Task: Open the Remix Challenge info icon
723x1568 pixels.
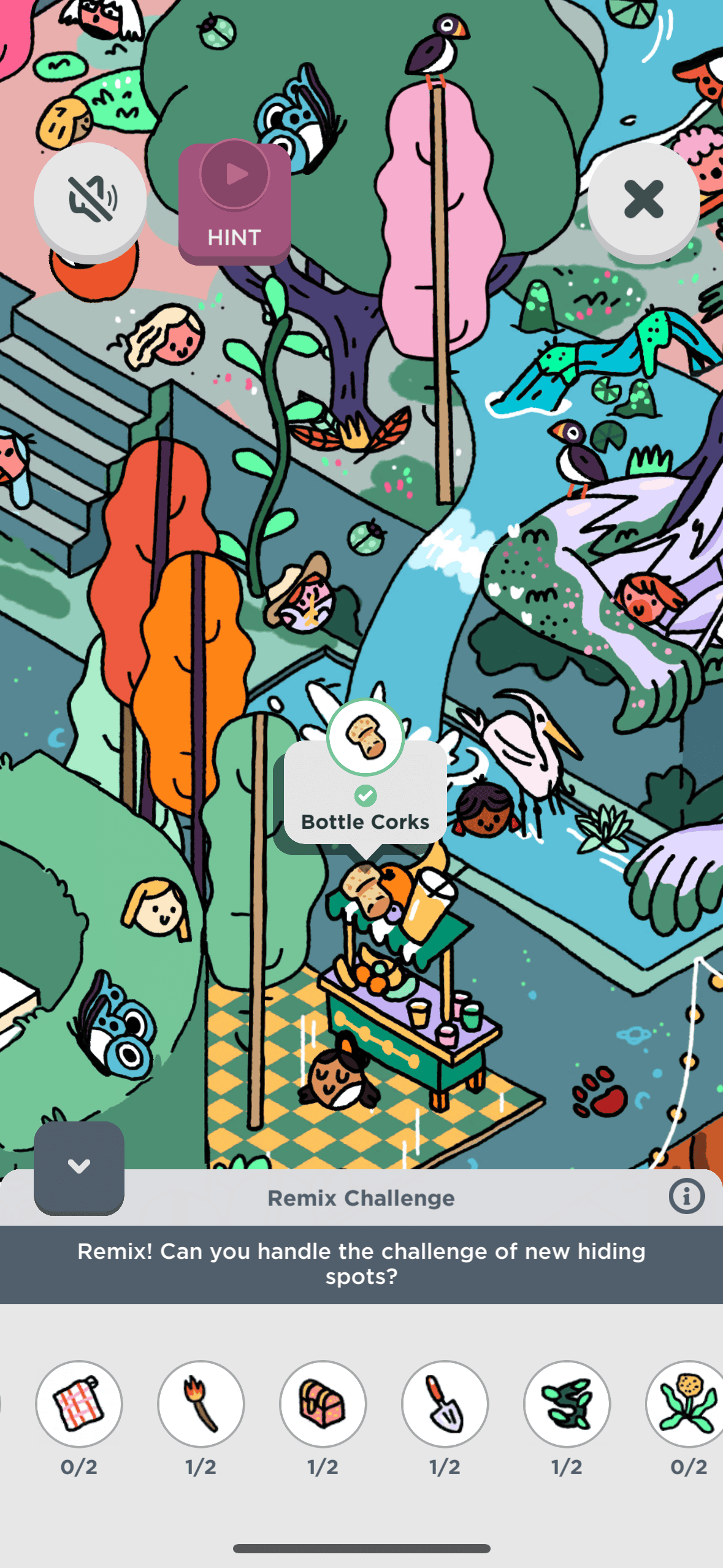Action: 686,1196
